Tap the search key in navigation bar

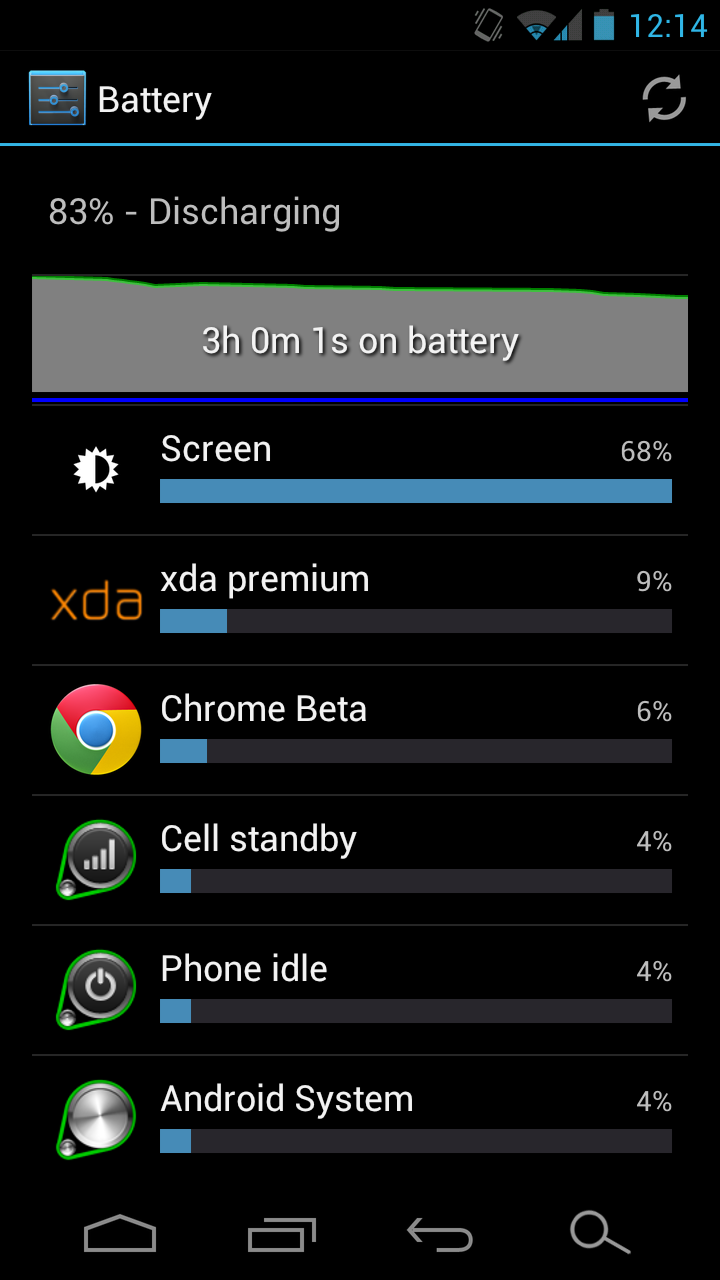[x=600, y=1234]
